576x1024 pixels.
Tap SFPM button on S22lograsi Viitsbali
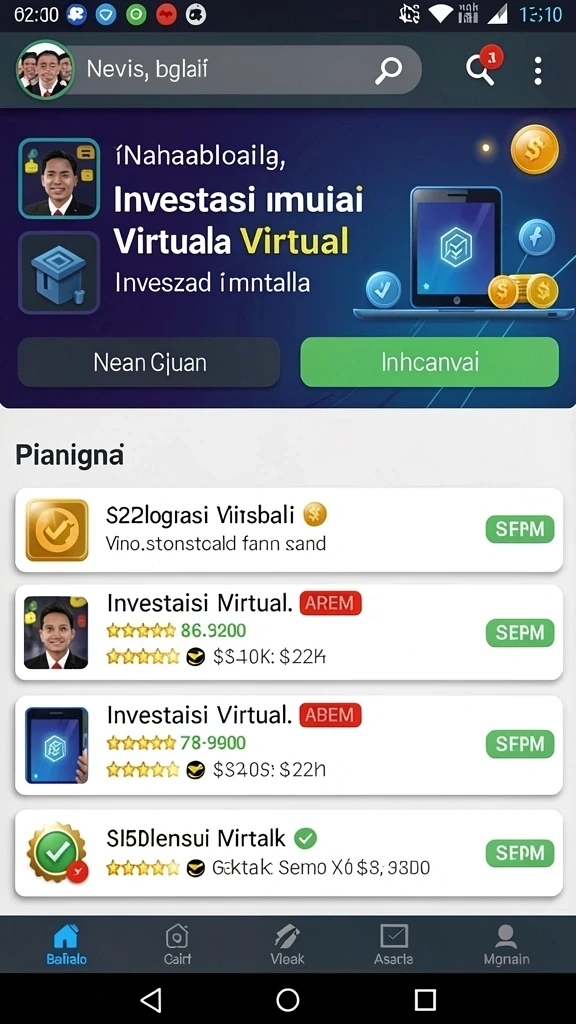click(520, 529)
